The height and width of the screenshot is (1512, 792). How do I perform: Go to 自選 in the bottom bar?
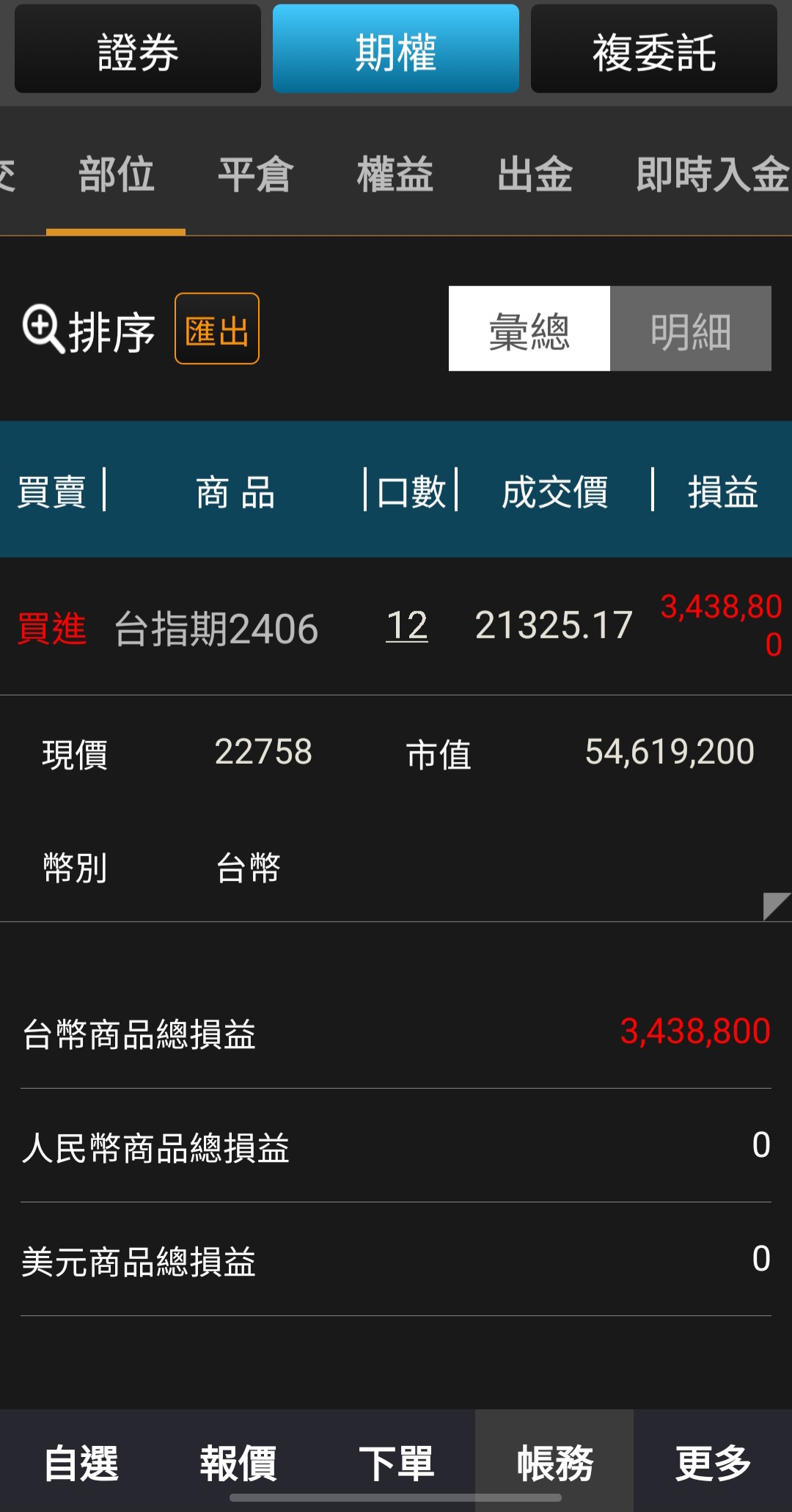[81, 1461]
